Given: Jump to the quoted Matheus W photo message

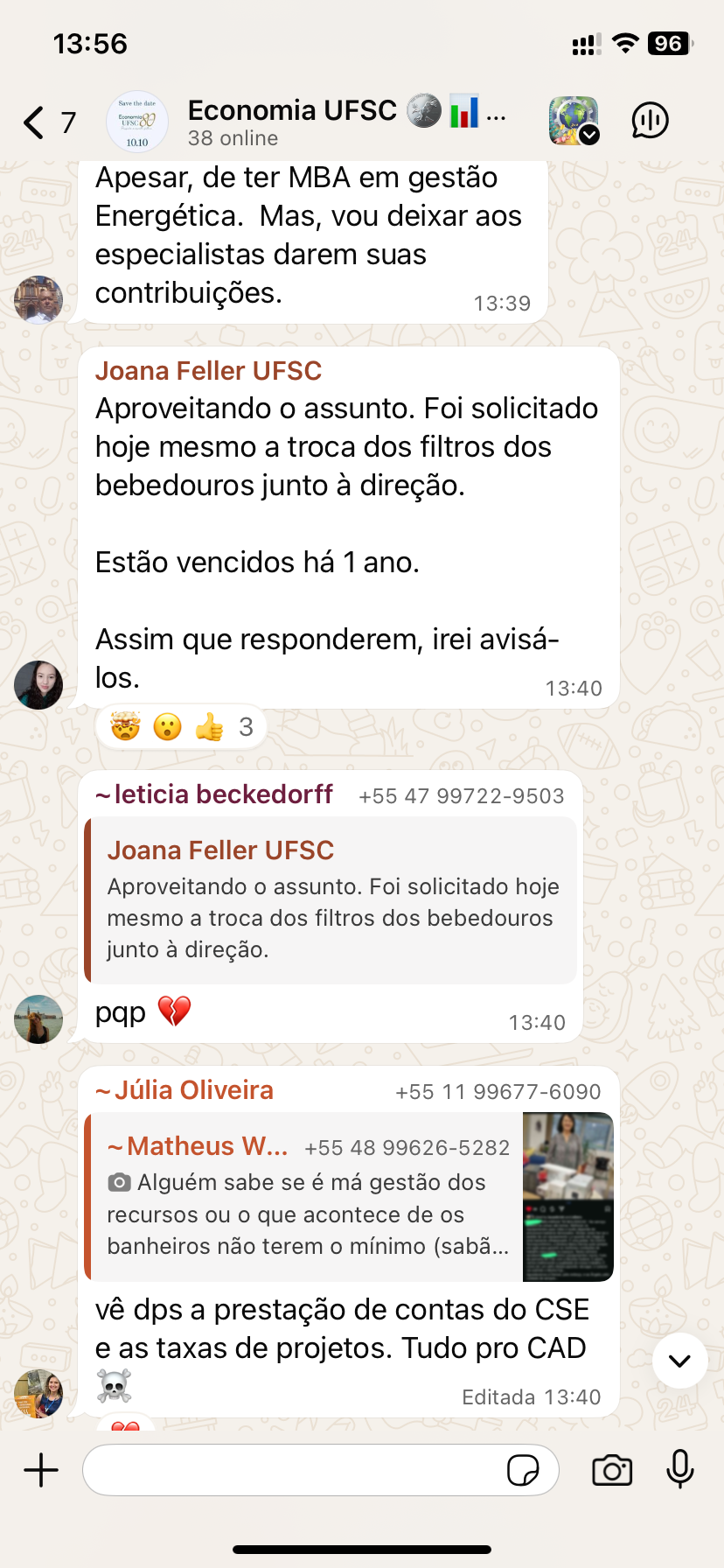Looking at the screenshot, I should [348, 1196].
